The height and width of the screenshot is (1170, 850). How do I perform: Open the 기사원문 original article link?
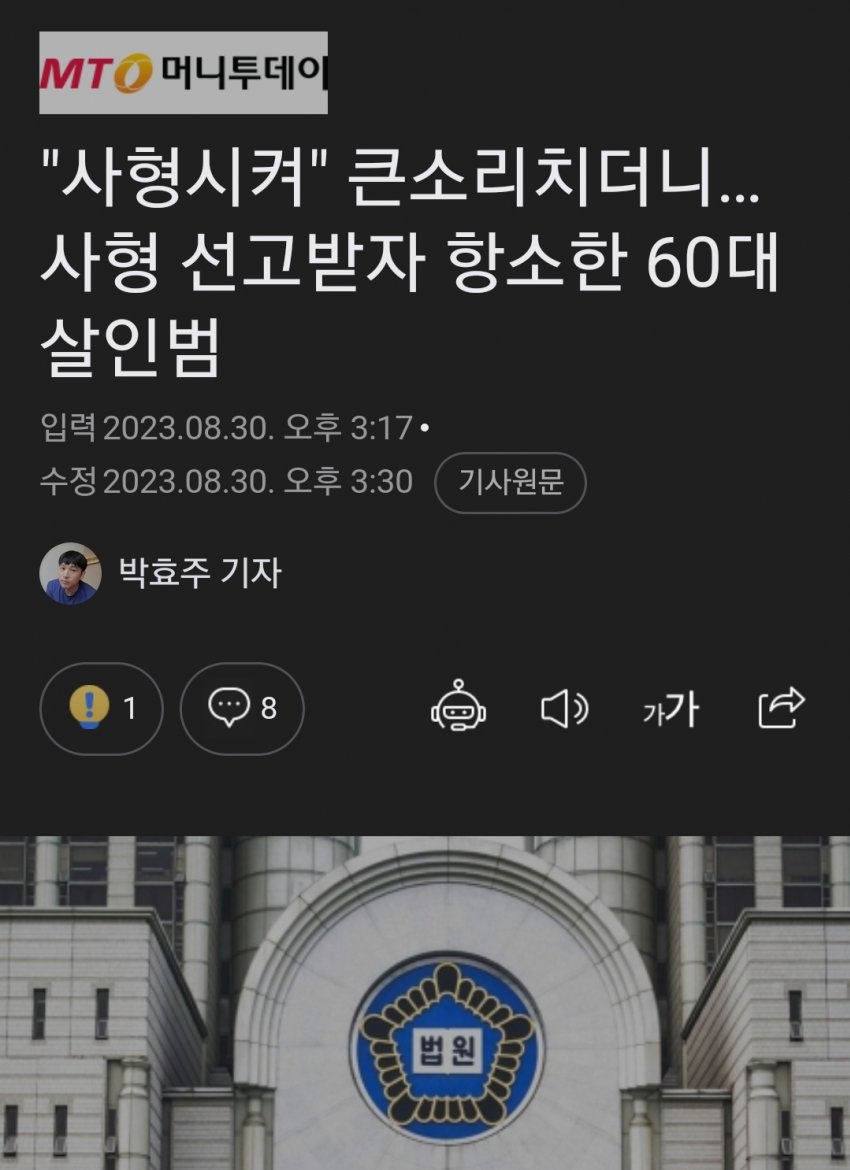510,482
